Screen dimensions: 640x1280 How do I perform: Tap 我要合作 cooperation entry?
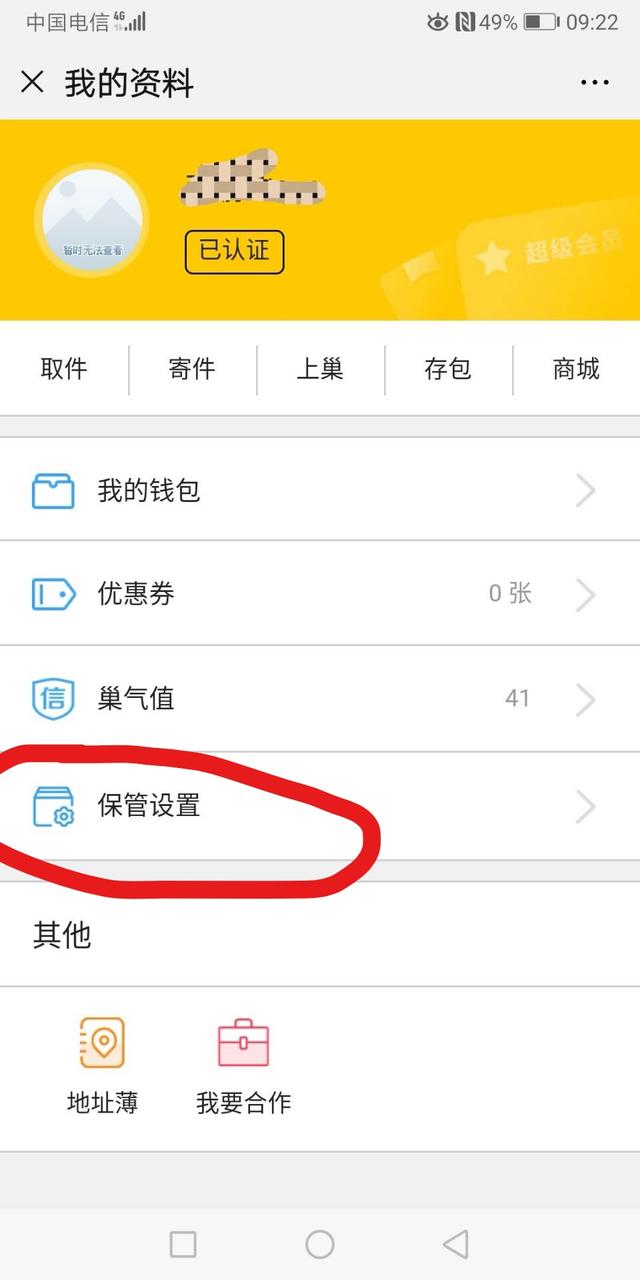pos(244,1066)
